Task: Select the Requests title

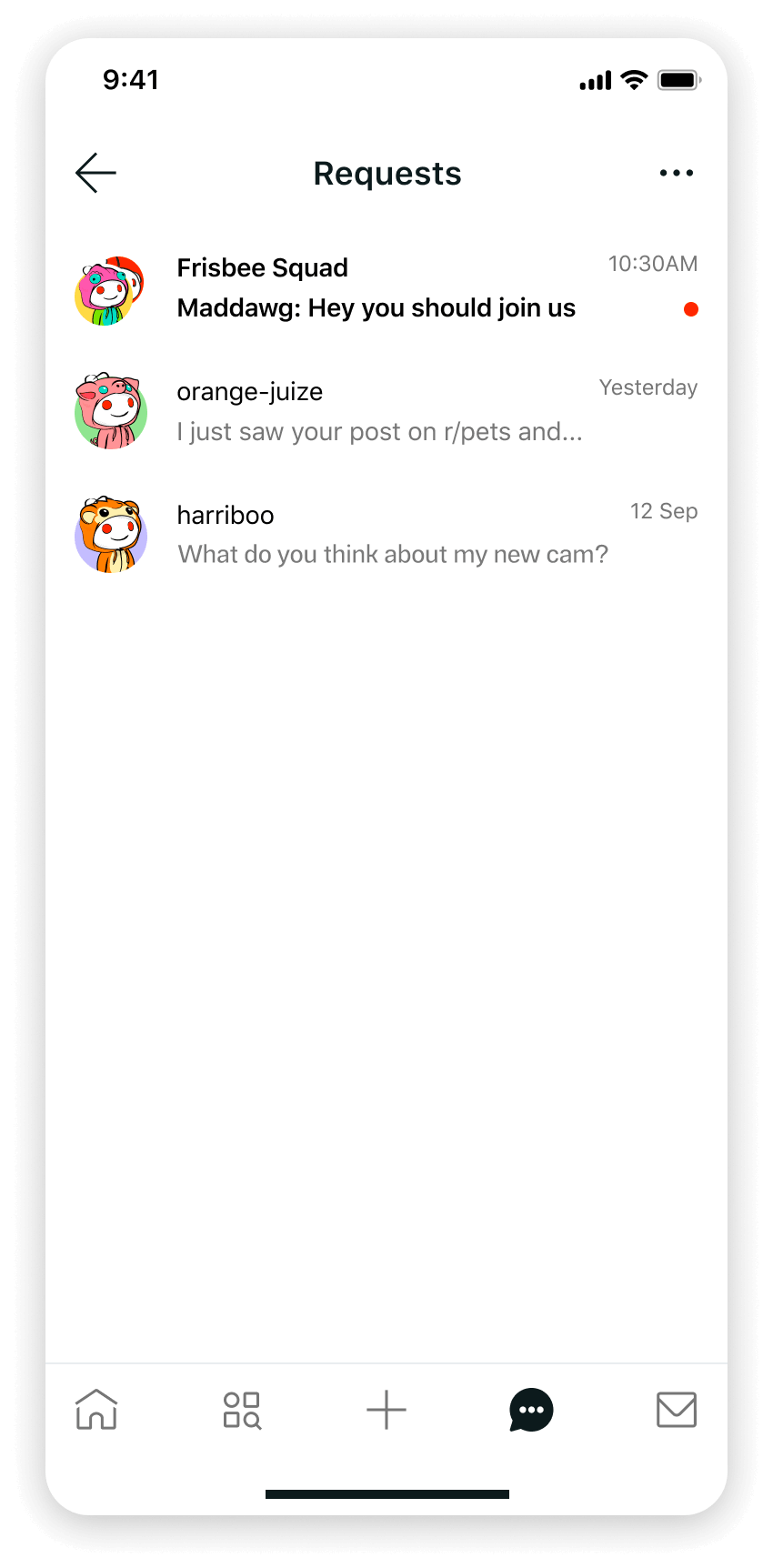Action: pos(386,173)
